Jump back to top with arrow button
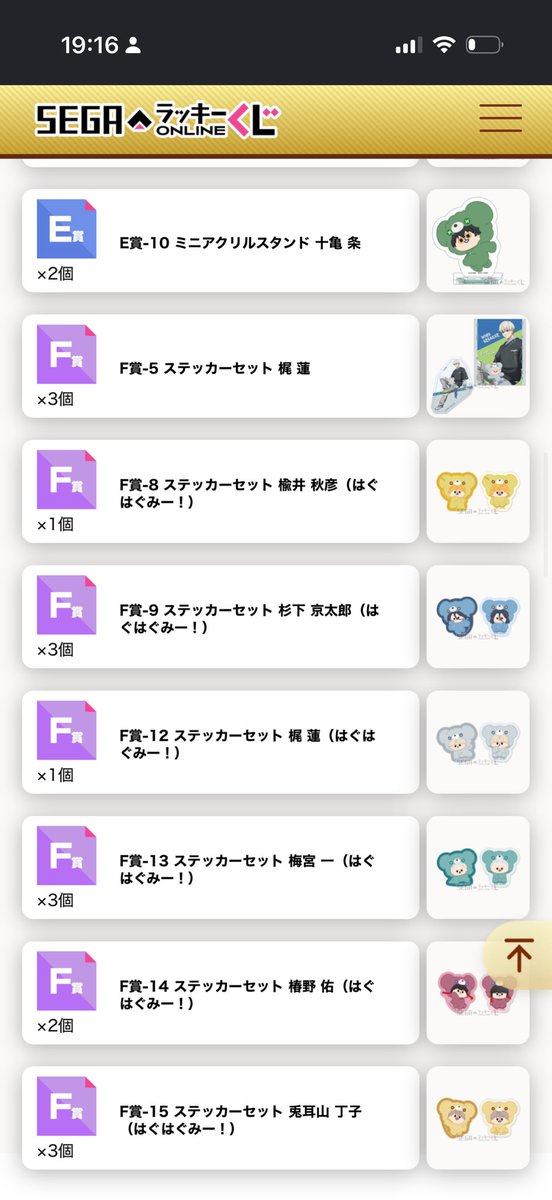Image resolution: width=552 pixels, height=1200 pixels. (518, 955)
